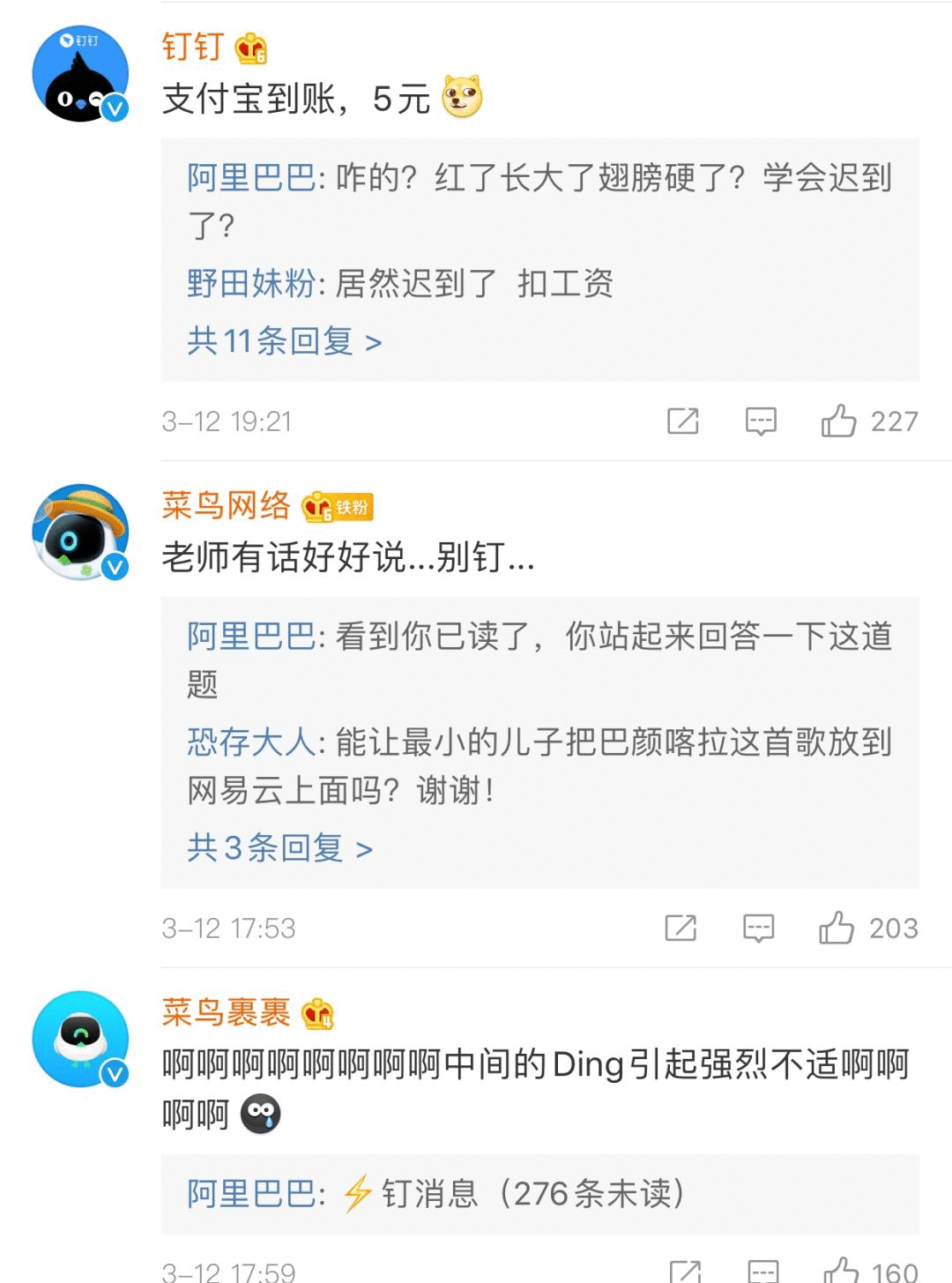Viewport: 952px width, 1283px height.
Task: Expand 共3条回复 under 菜鸟网络's comment
Action: [279, 848]
